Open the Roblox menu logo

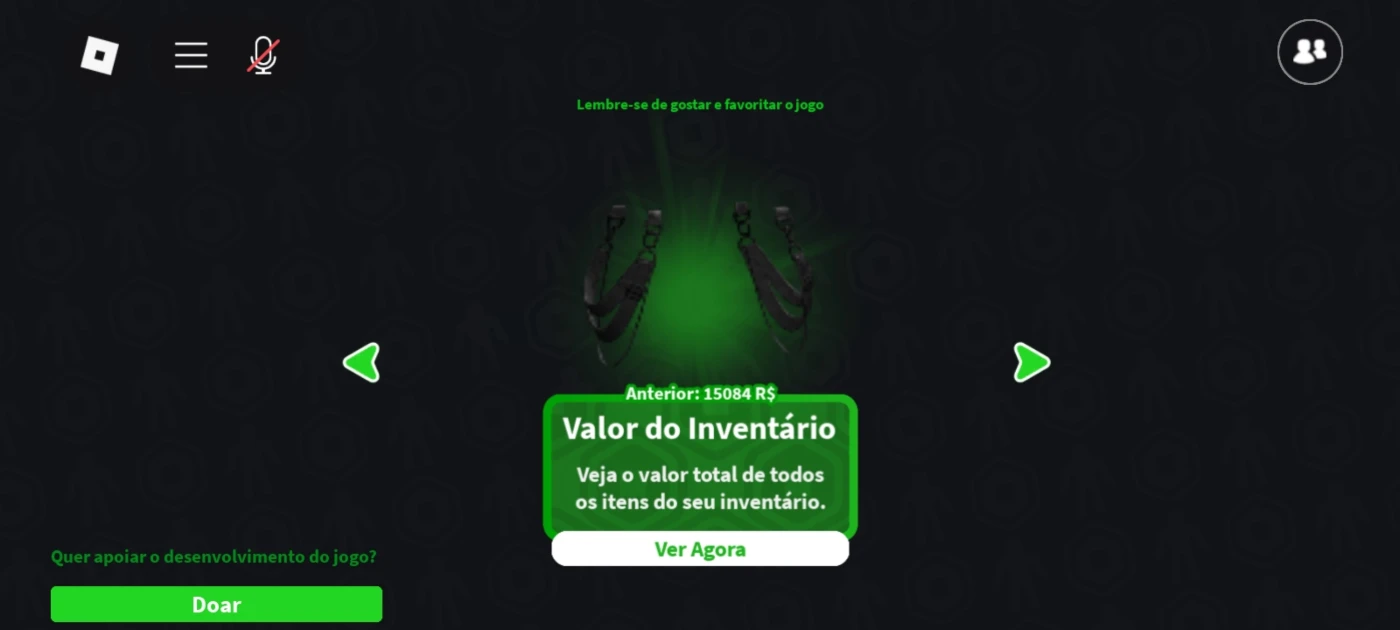pos(100,55)
